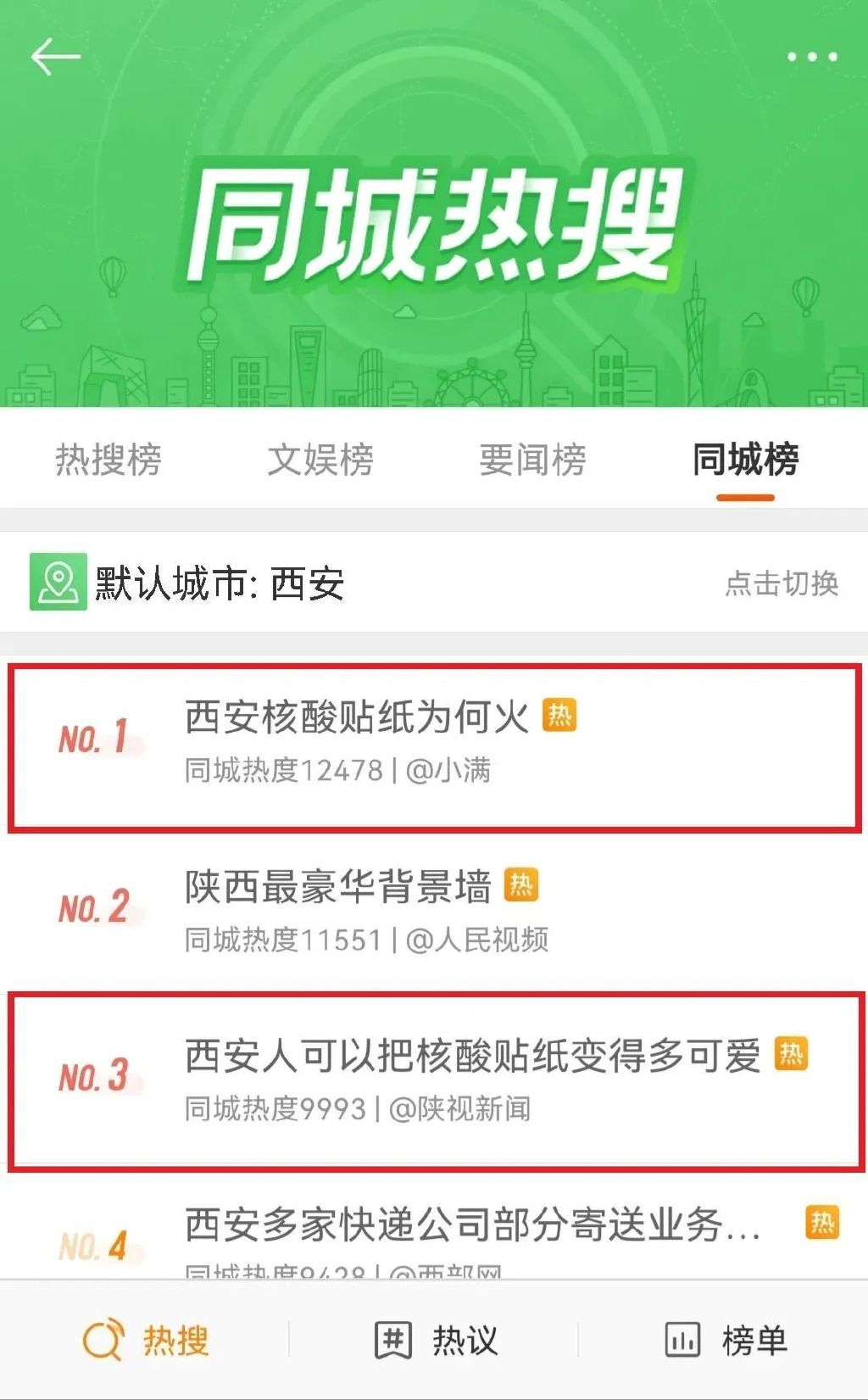Go back with the top-left arrow
Image resolution: width=868 pixels, height=1400 pixels.
click(55, 58)
